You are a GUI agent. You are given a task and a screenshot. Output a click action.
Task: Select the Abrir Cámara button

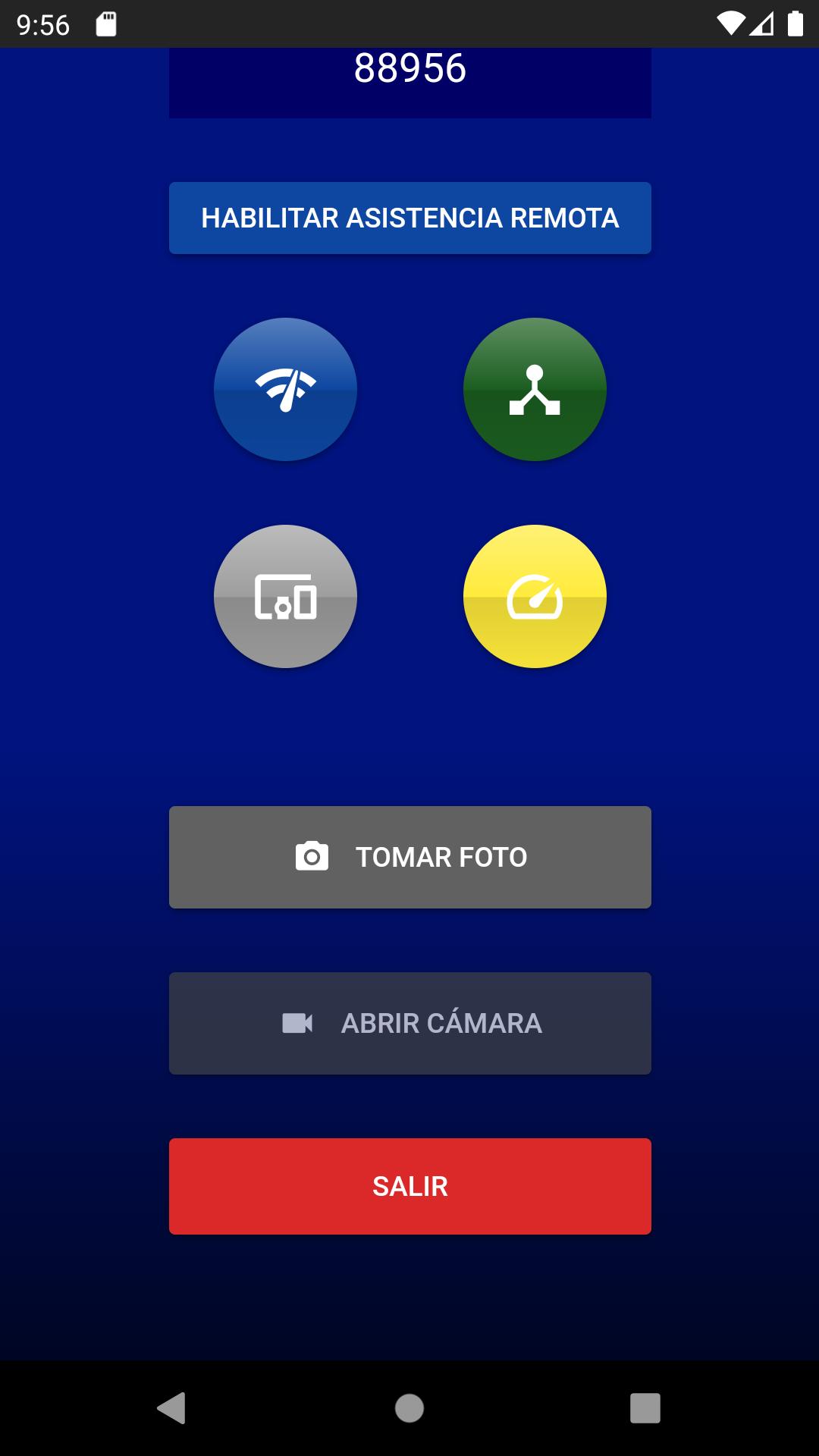tap(409, 1023)
